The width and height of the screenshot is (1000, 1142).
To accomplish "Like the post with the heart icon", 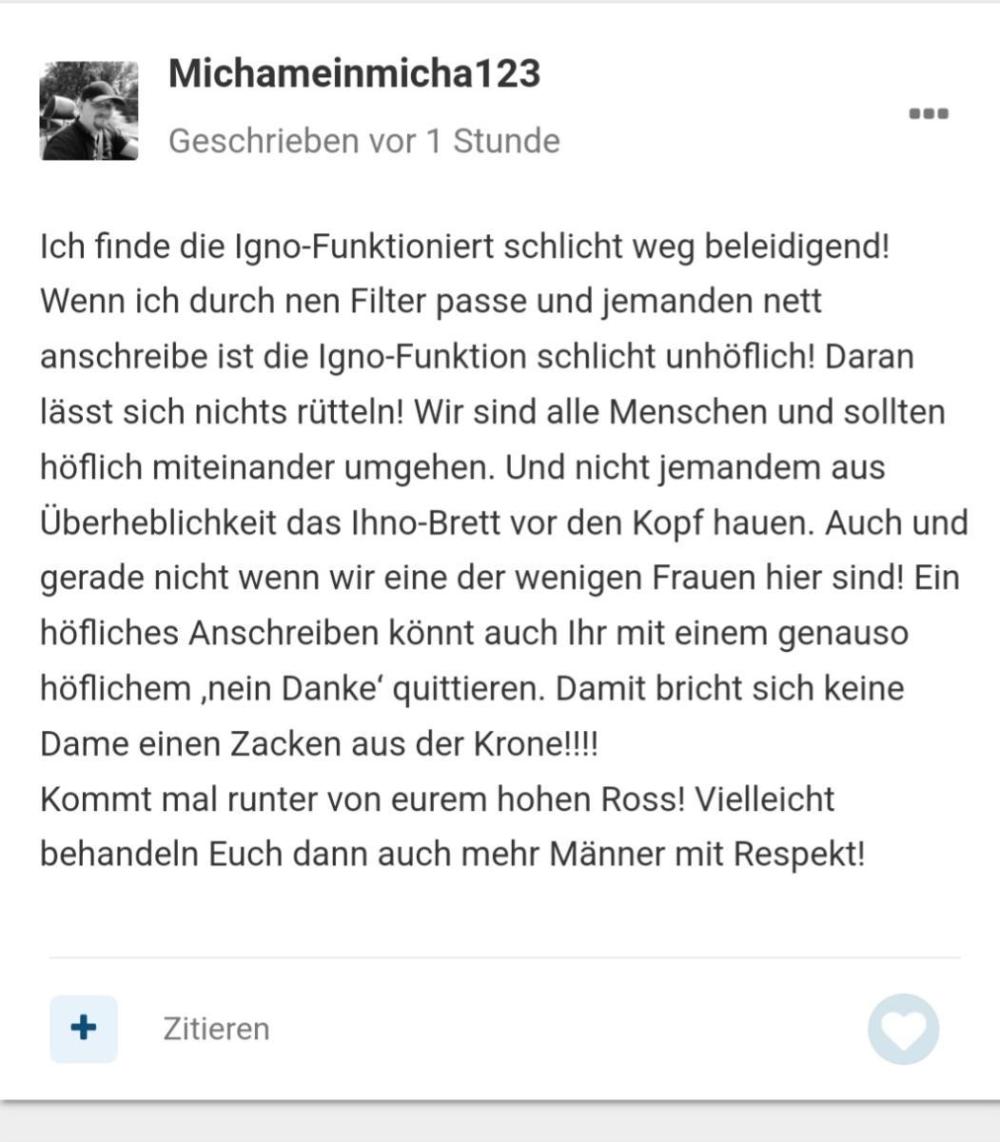I will (903, 1029).
